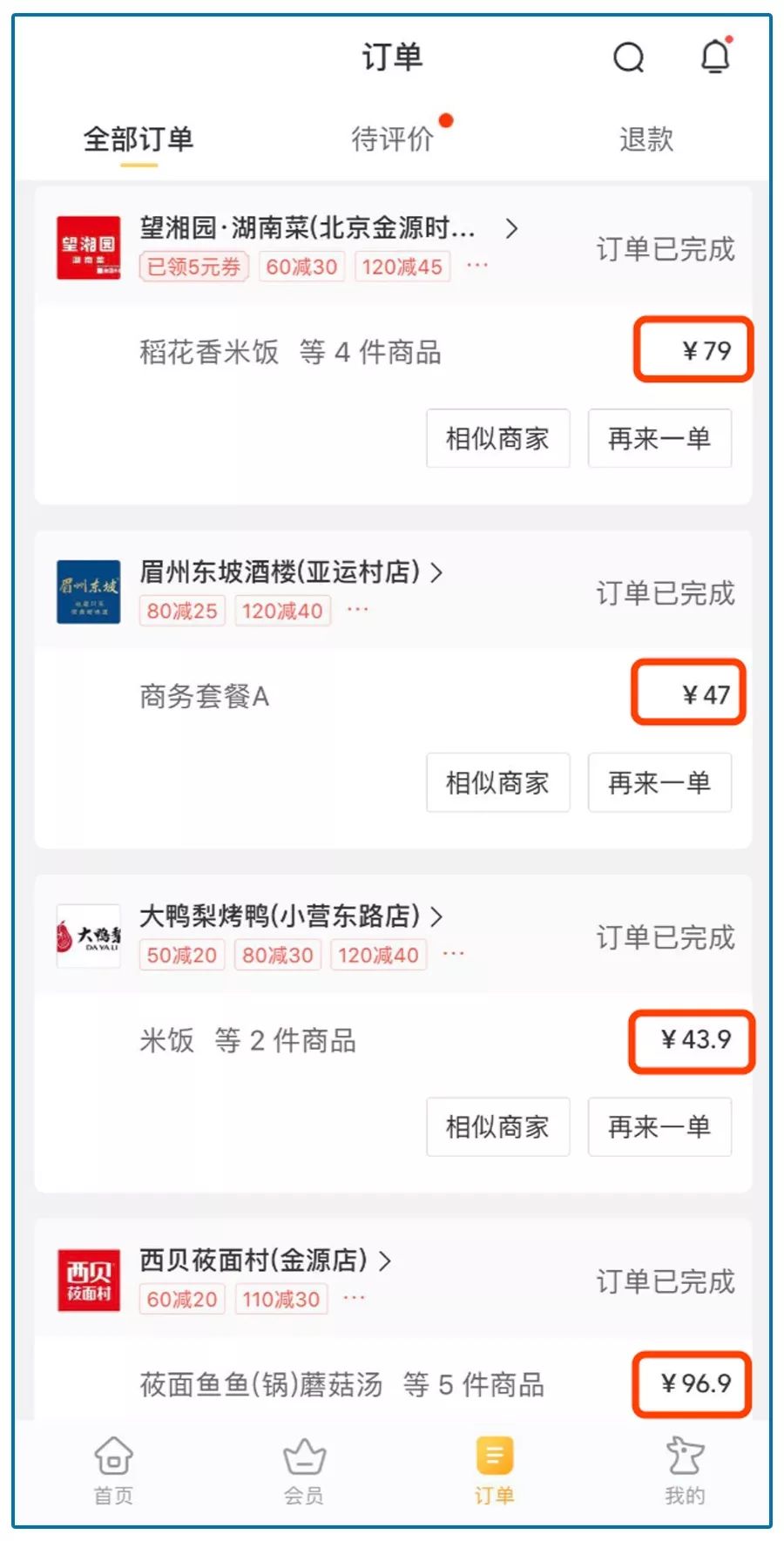Find 相似商家 for 眉州东坡酒楼 order
Viewport: 784px width, 1541px height.
(497, 782)
